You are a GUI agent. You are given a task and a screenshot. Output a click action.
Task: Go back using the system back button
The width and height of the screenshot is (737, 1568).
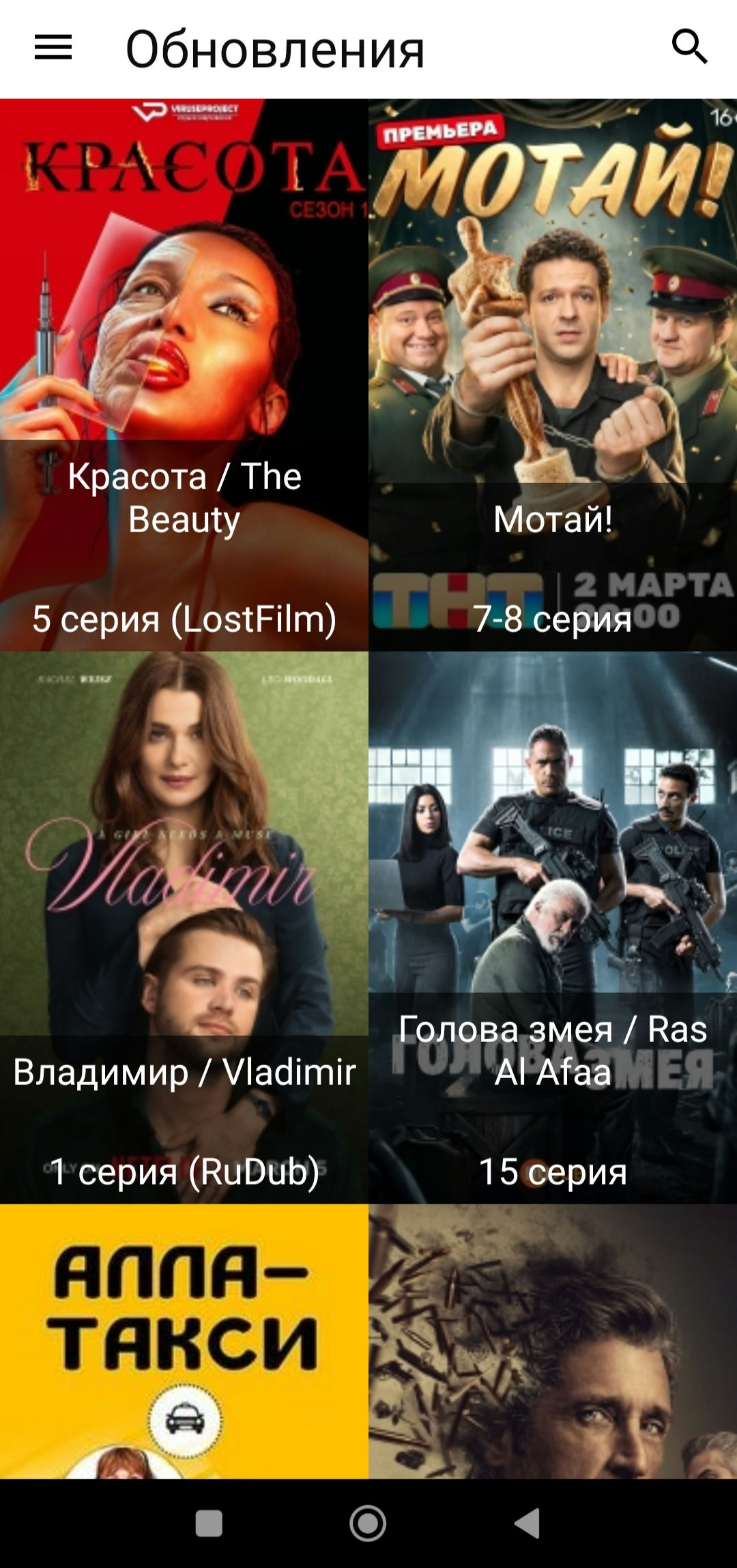click(x=528, y=1523)
